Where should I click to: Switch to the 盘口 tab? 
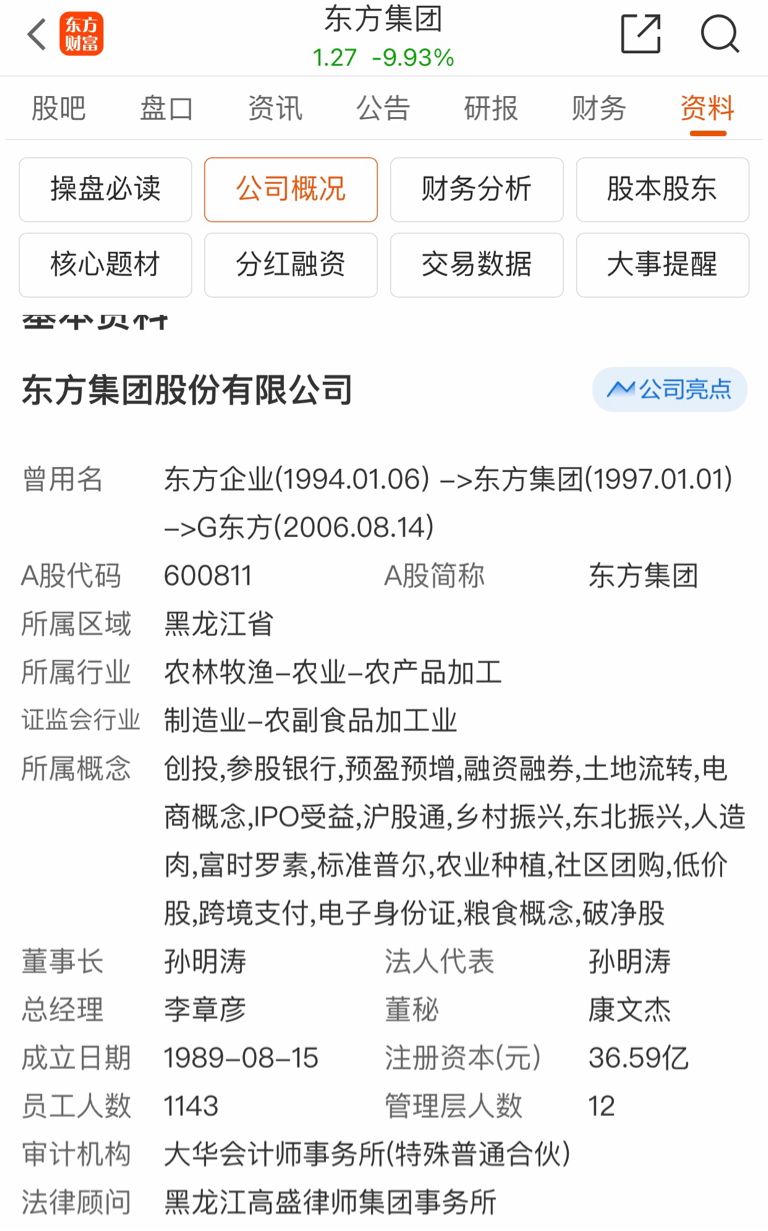[x=166, y=108]
